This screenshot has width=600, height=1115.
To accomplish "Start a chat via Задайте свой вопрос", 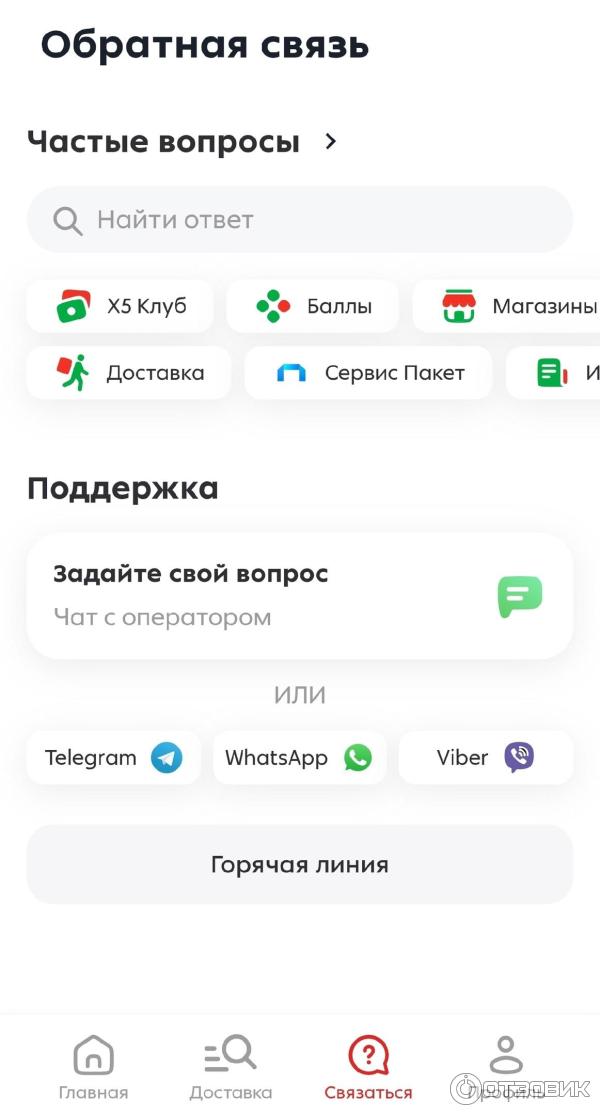I will coord(300,596).
